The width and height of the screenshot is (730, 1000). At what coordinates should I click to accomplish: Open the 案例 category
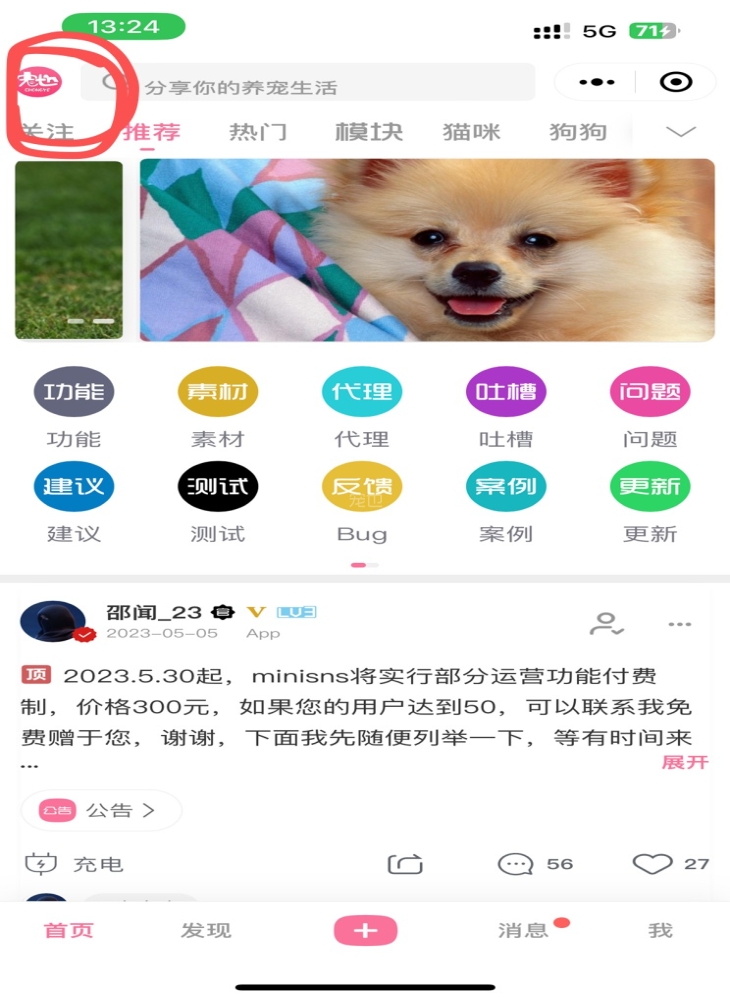[x=506, y=487]
